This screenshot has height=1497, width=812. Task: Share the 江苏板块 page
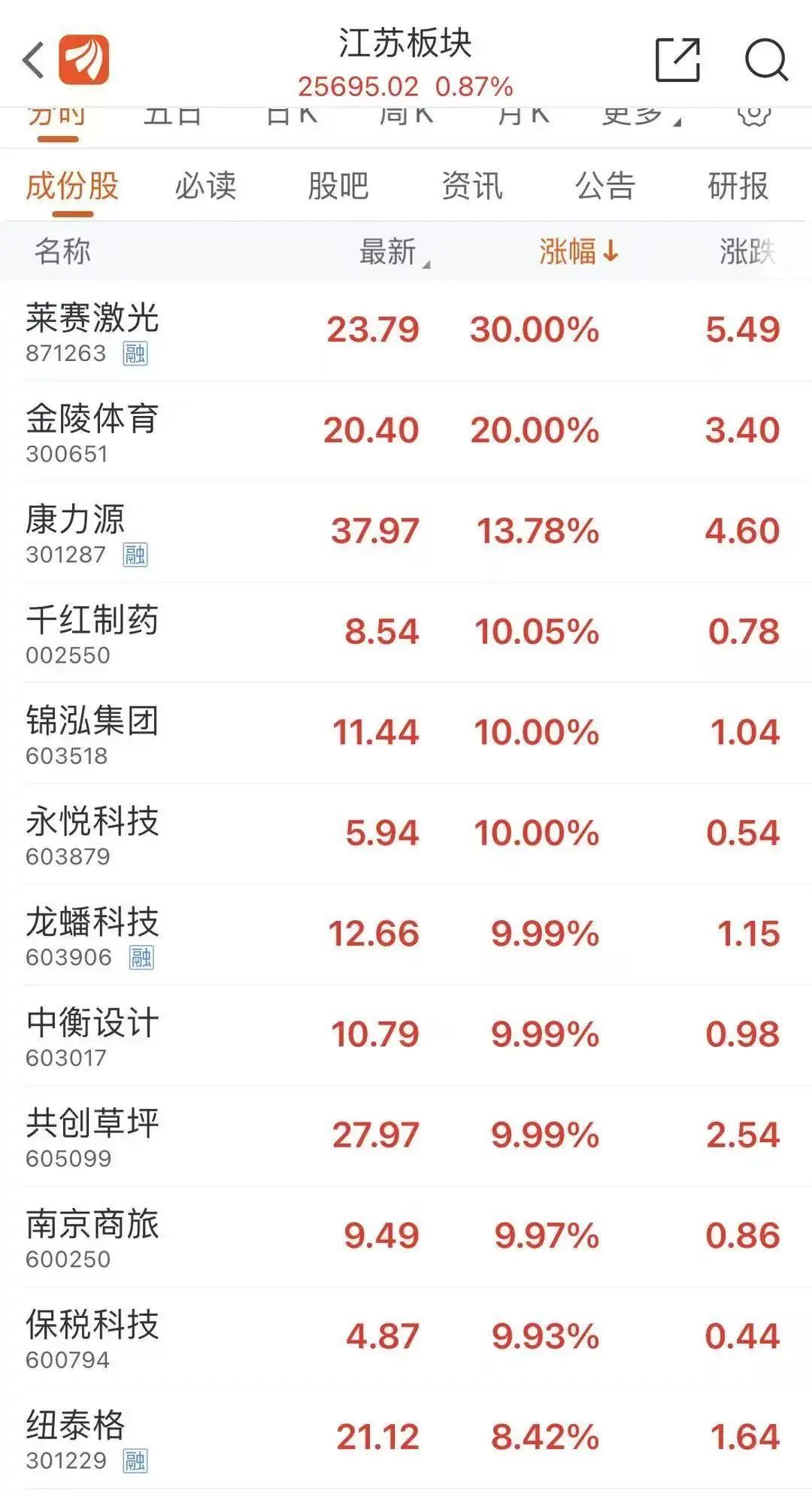tap(677, 59)
